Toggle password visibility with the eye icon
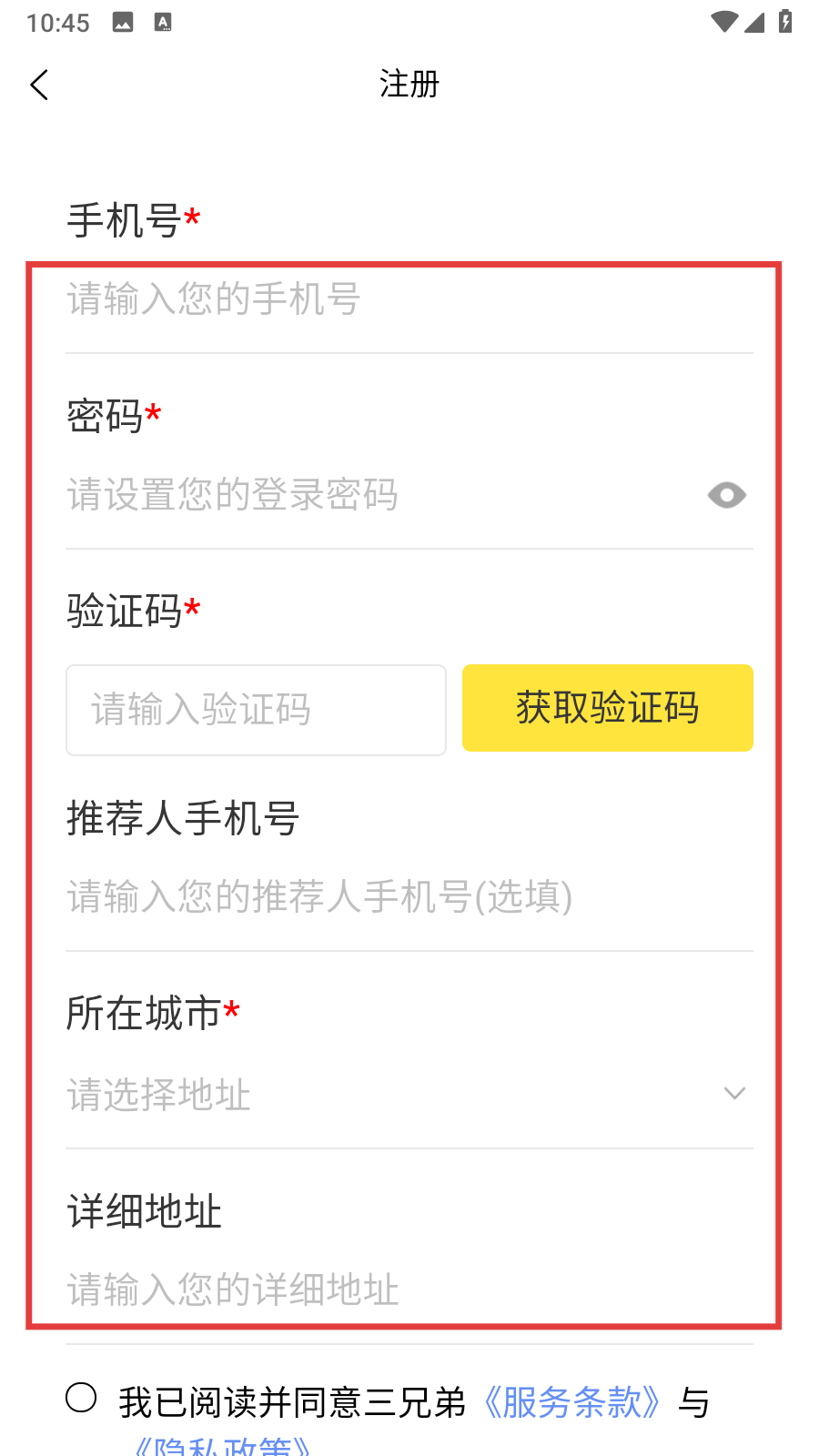 (x=726, y=495)
